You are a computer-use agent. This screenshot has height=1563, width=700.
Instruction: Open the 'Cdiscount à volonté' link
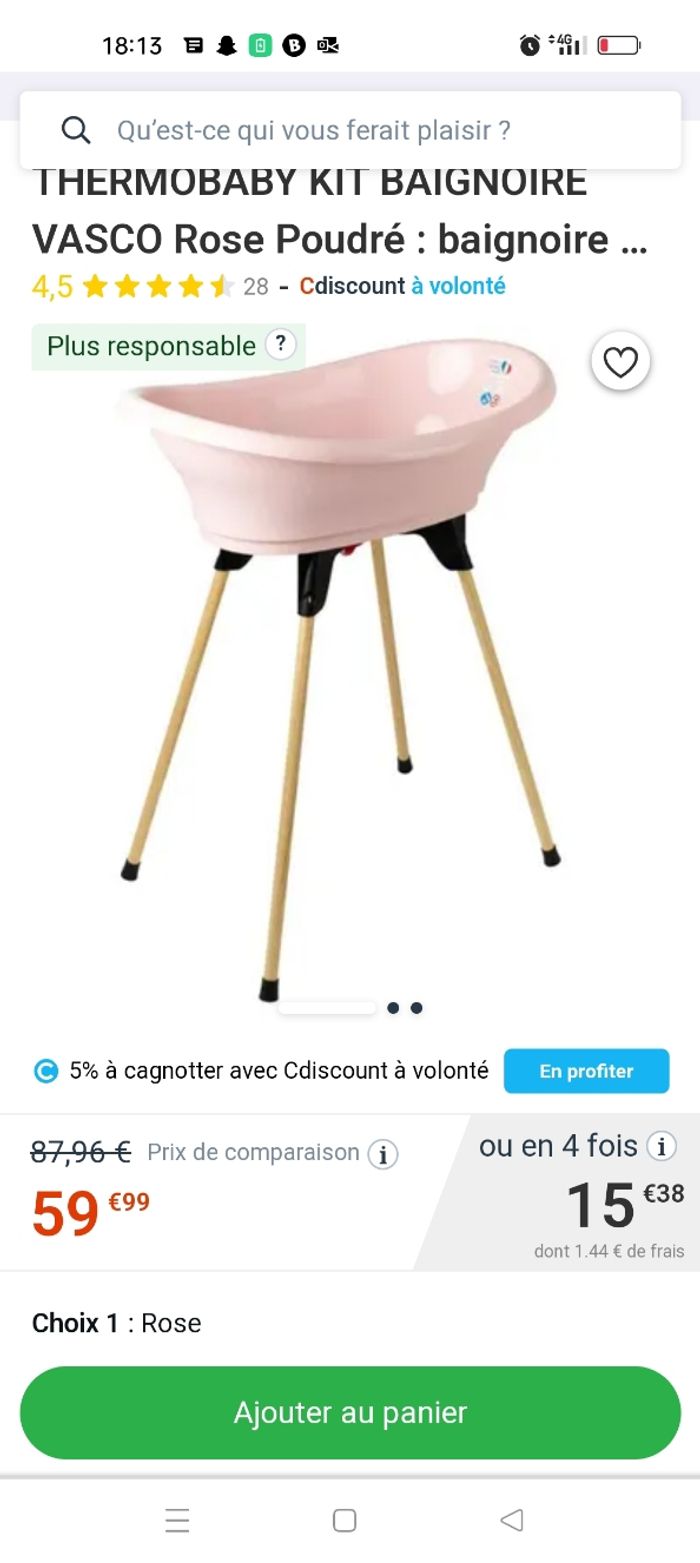(x=402, y=286)
